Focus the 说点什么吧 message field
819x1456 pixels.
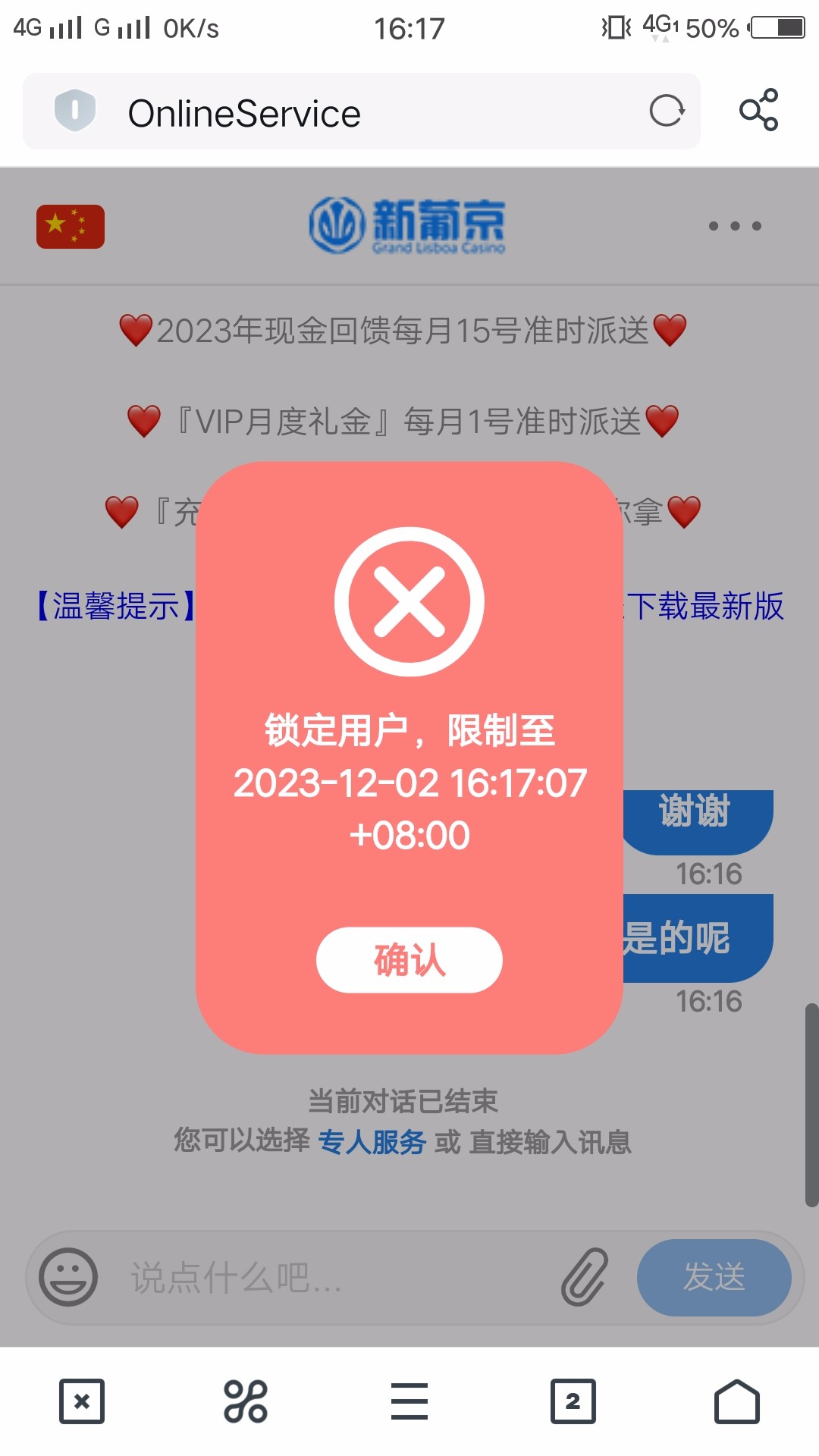pyautogui.click(x=334, y=1278)
